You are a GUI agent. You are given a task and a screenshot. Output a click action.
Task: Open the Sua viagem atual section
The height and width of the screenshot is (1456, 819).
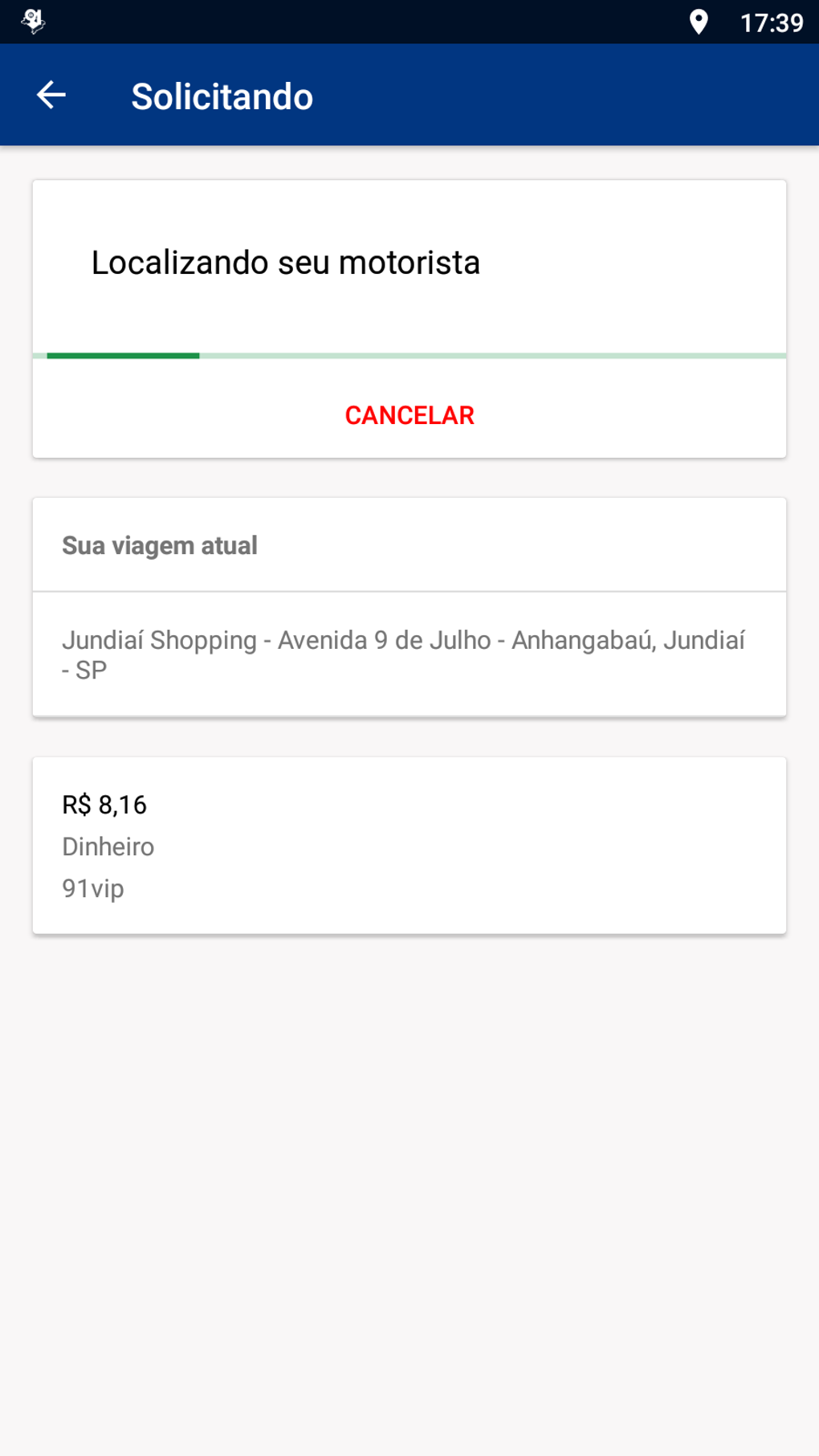[160, 544]
